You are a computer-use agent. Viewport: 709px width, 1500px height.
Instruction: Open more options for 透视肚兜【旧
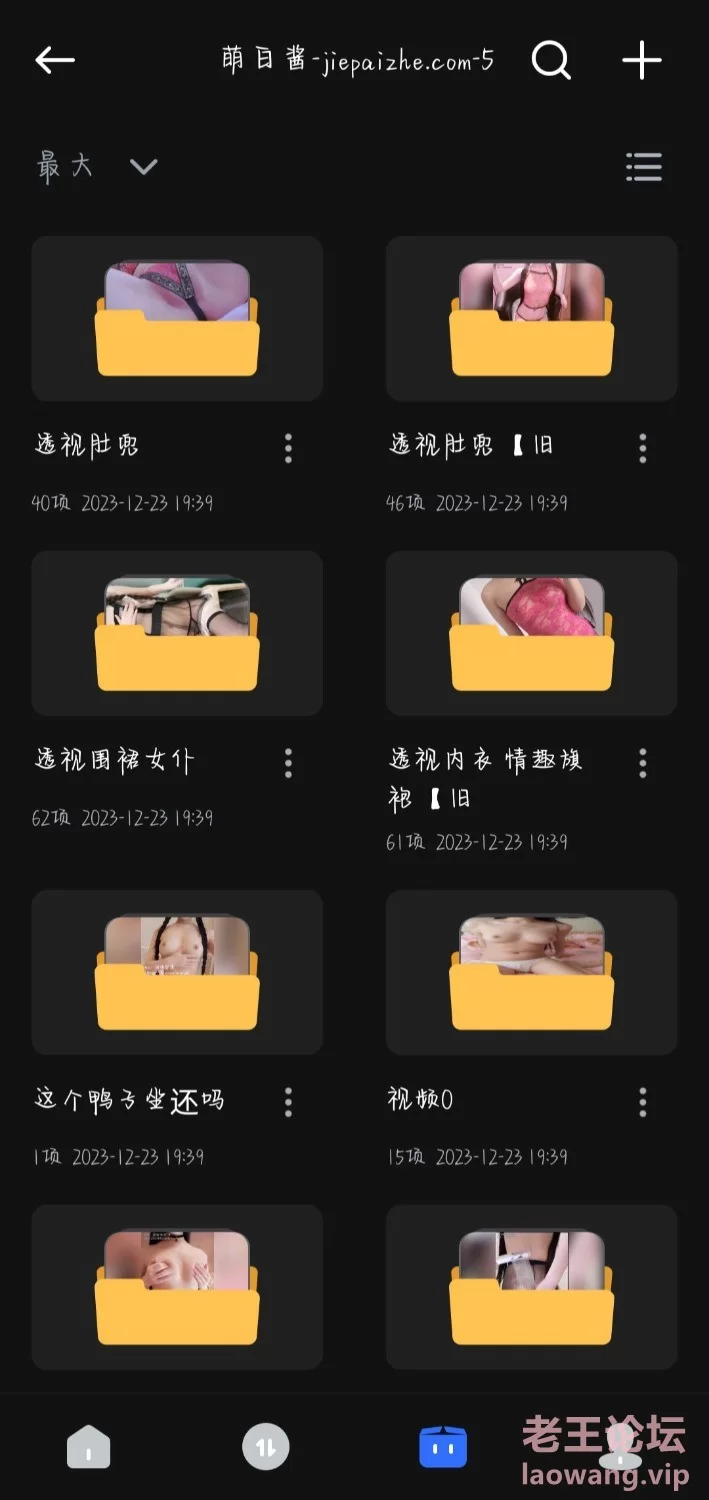[x=642, y=448]
